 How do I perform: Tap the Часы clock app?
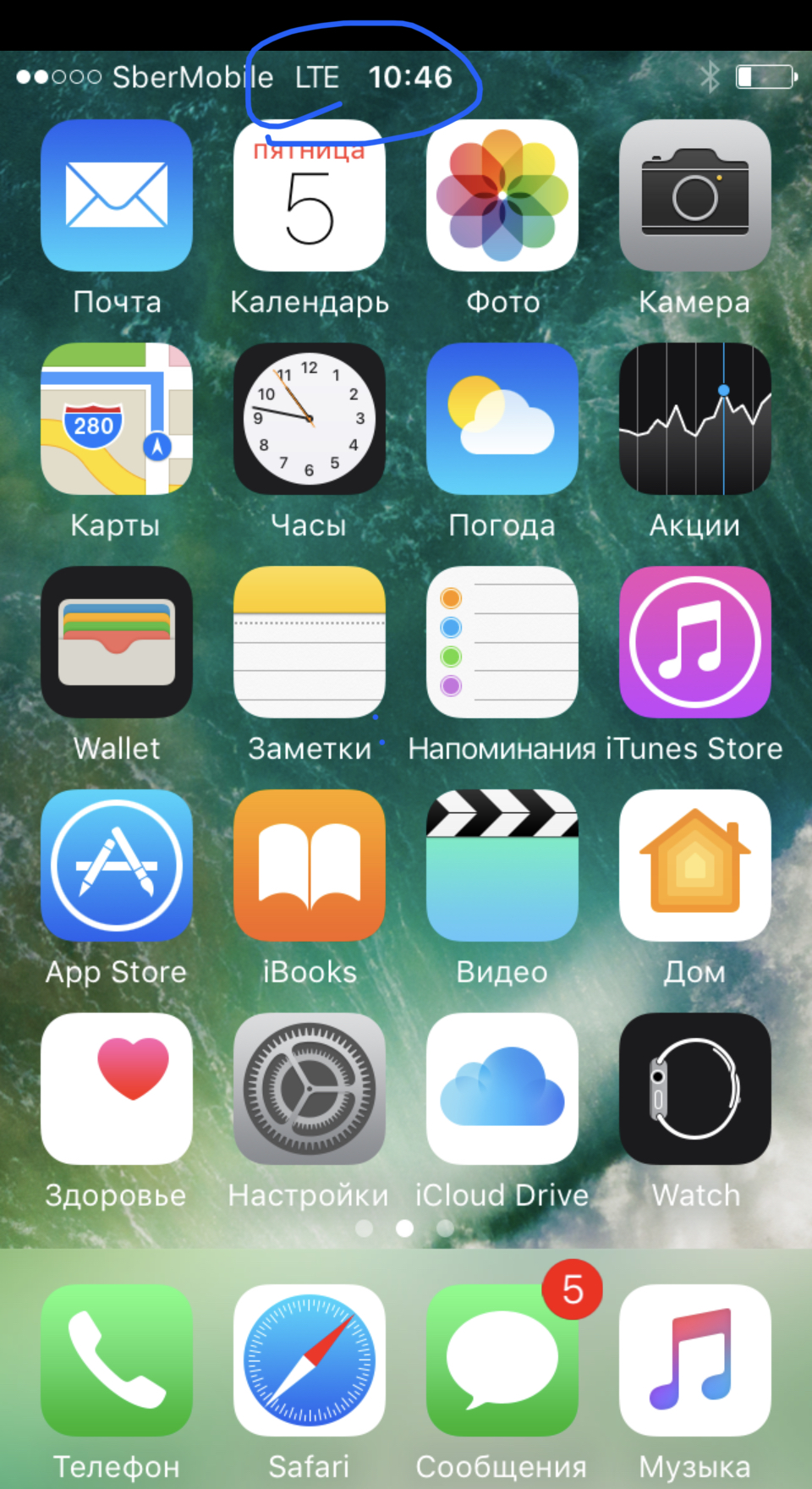coord(310,419)
